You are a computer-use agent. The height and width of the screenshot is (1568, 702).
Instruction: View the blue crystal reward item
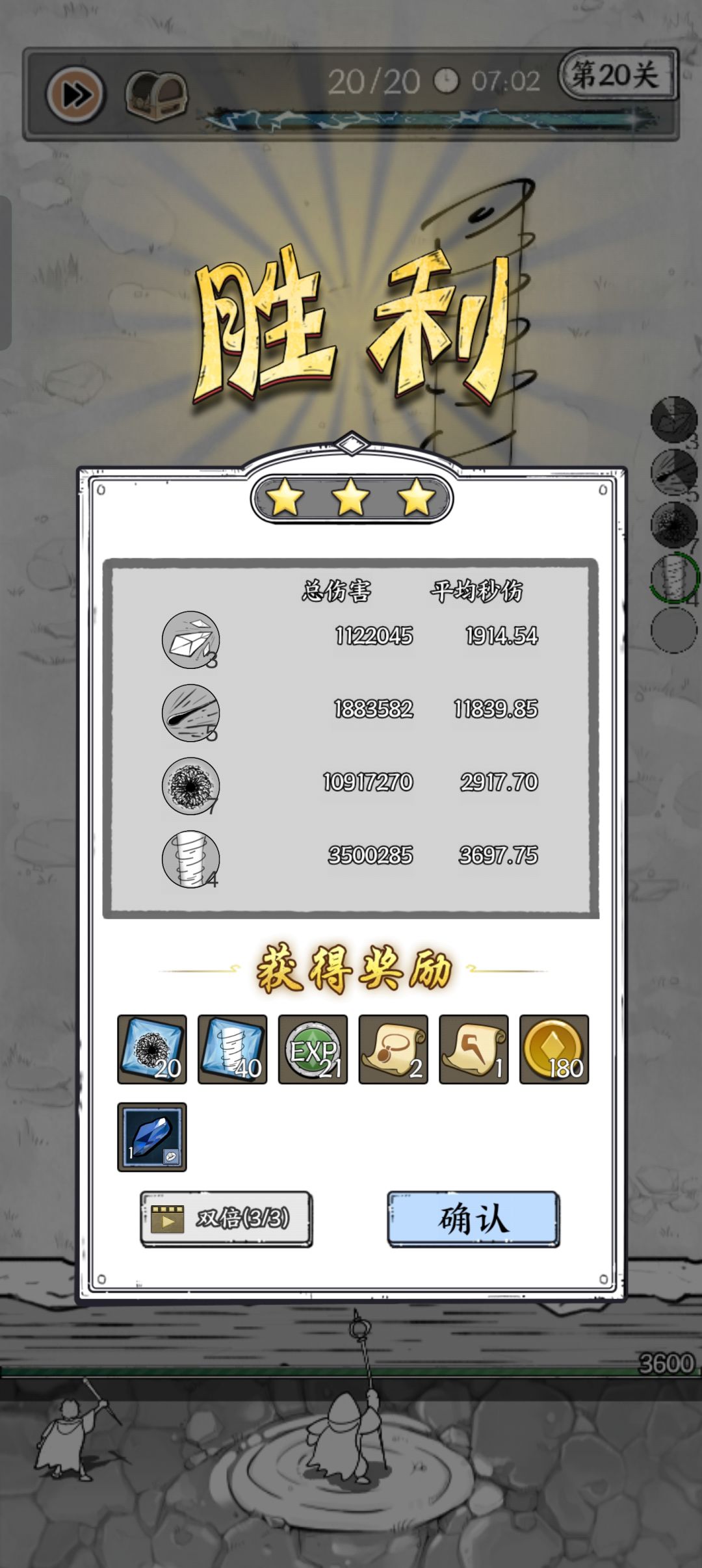[x=152, y=1137]
